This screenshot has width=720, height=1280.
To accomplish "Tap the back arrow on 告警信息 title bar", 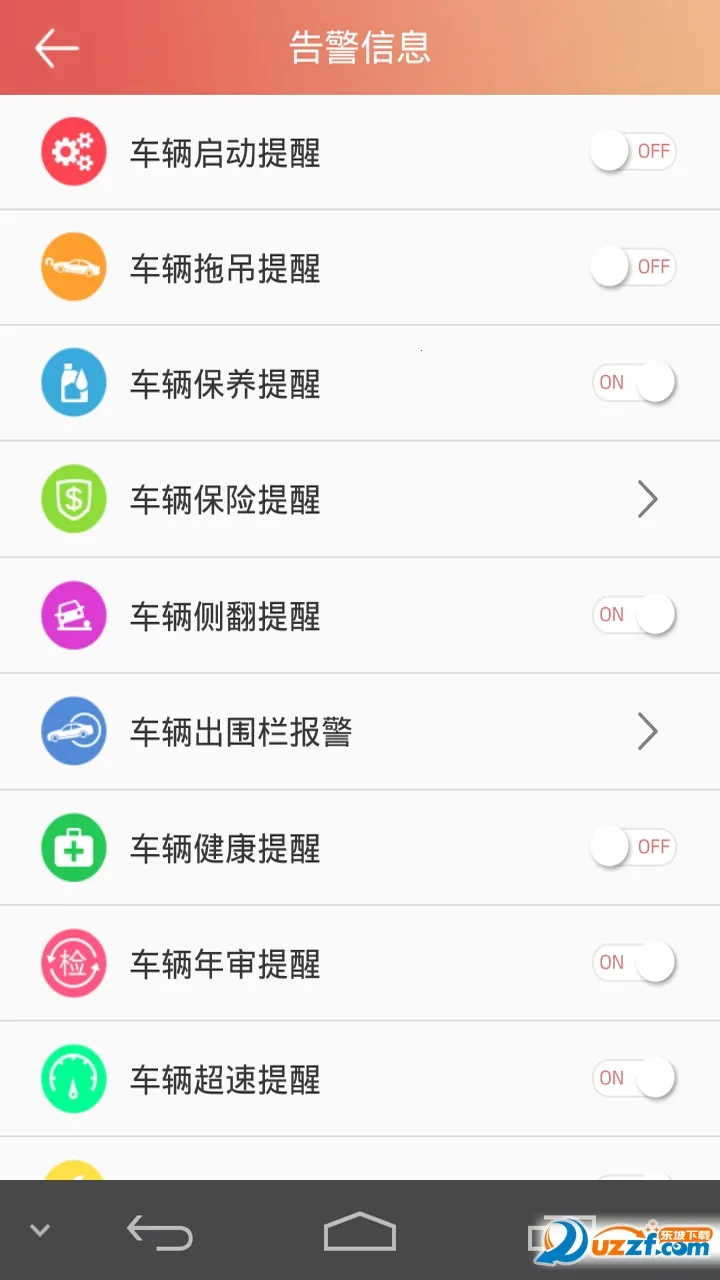I will coord(57,47).
